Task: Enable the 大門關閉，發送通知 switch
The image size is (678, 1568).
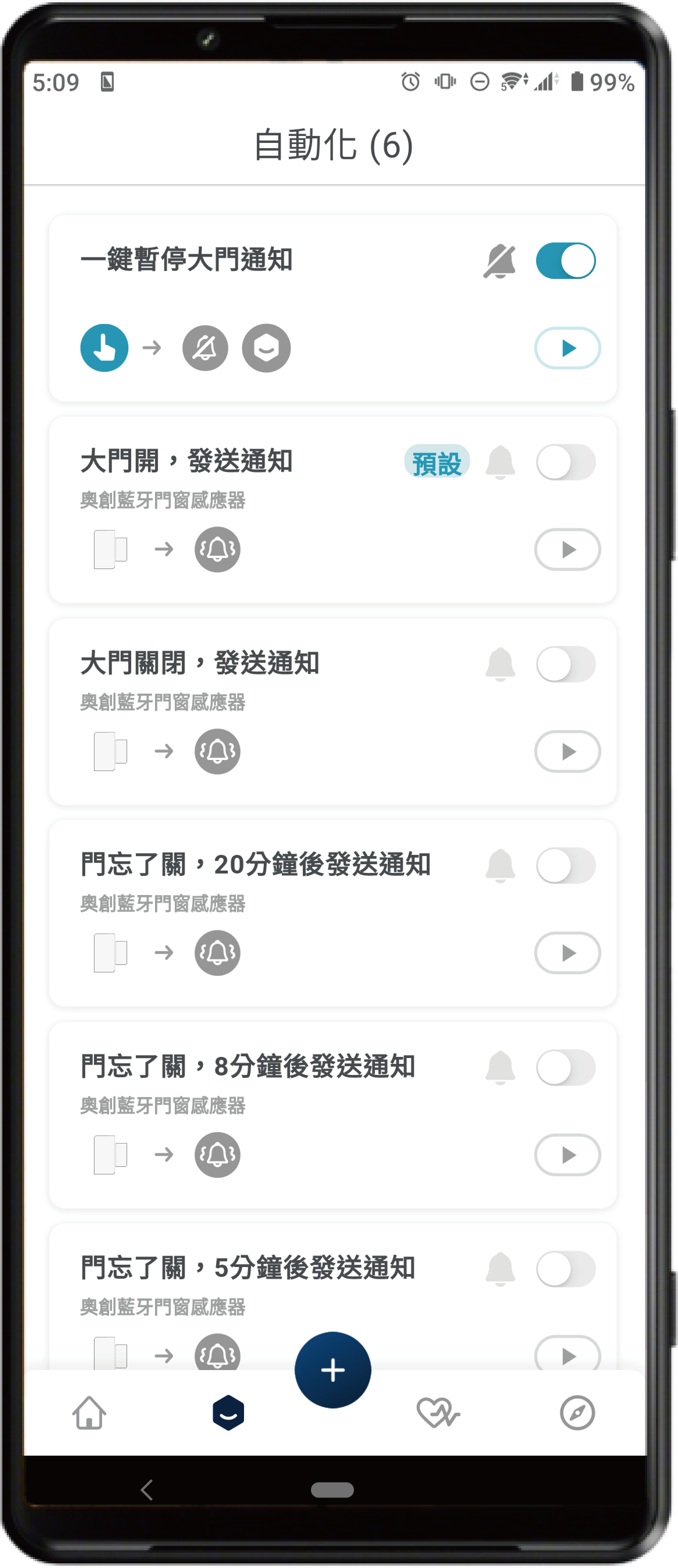Action: 565,664
